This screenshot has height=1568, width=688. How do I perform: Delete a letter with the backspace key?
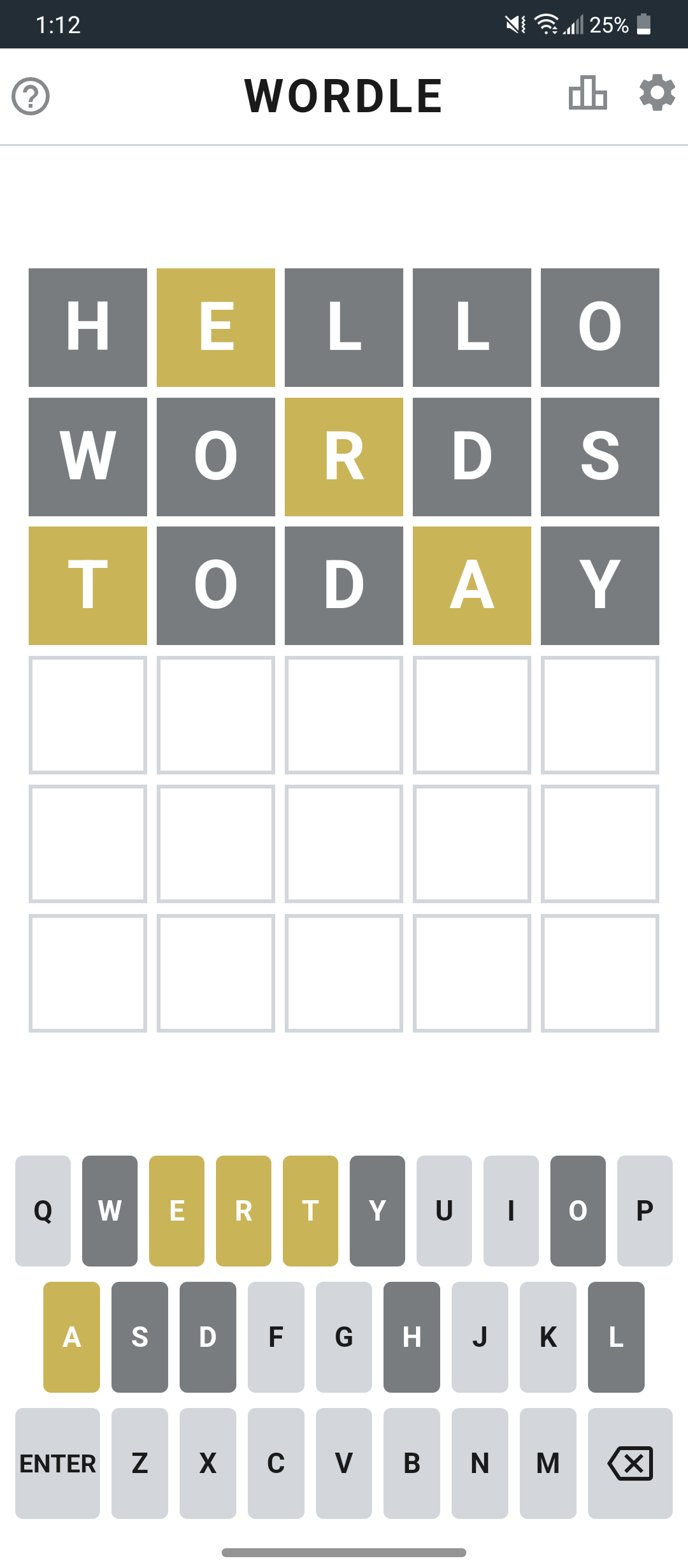629,1463
